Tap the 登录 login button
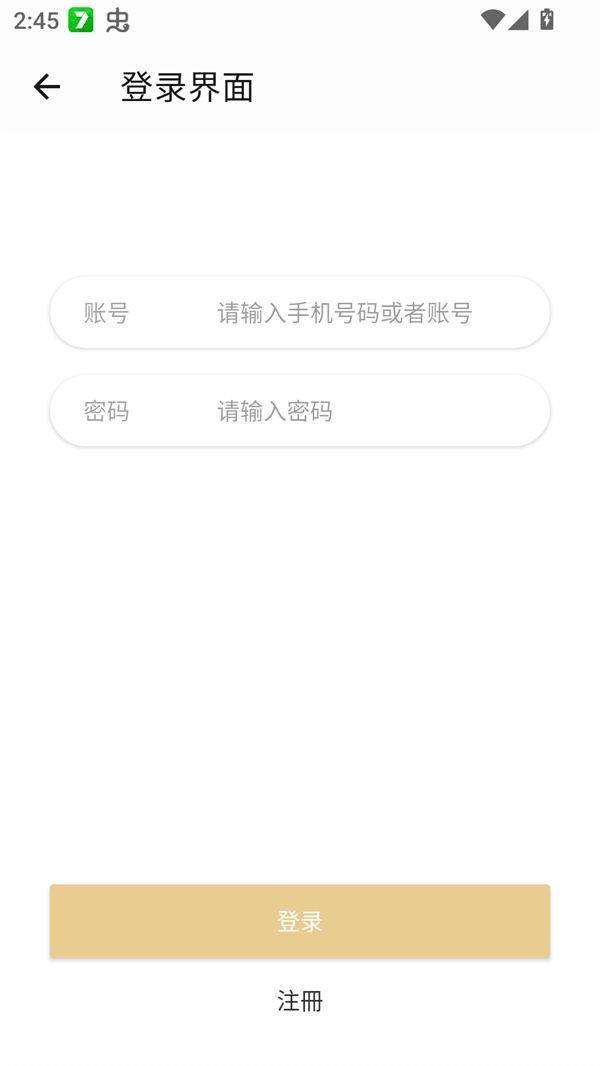Viewport: 600px width, 1066px height. [300, 921]
